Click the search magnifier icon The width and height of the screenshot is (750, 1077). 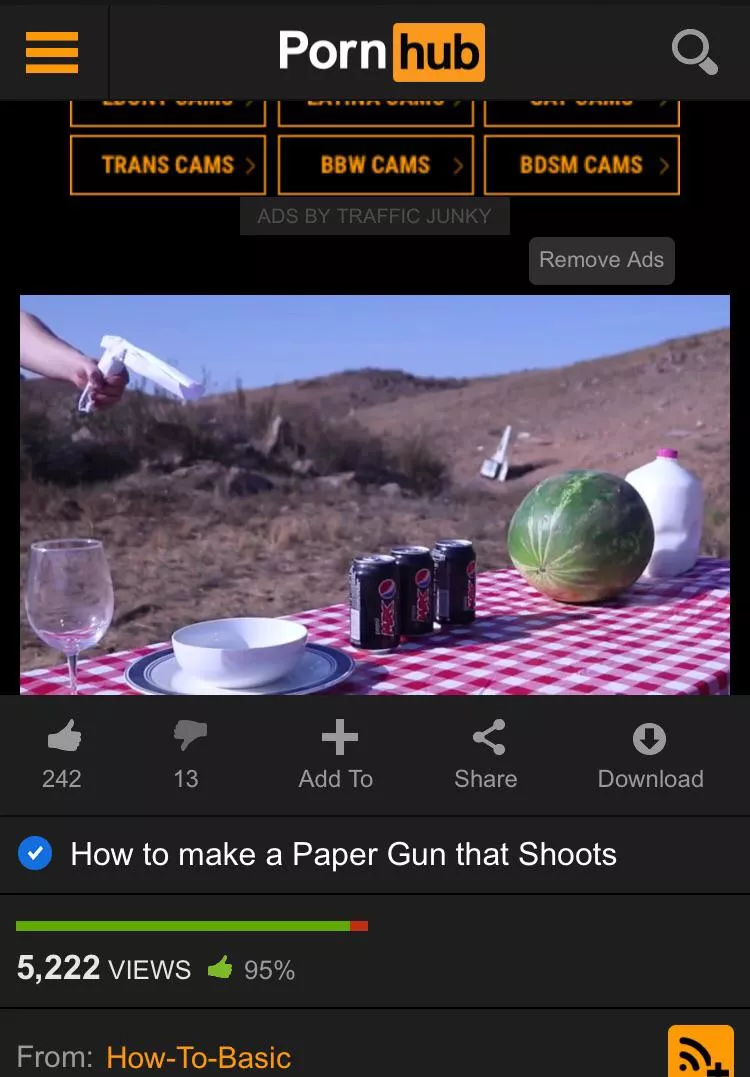pos(694,52)
